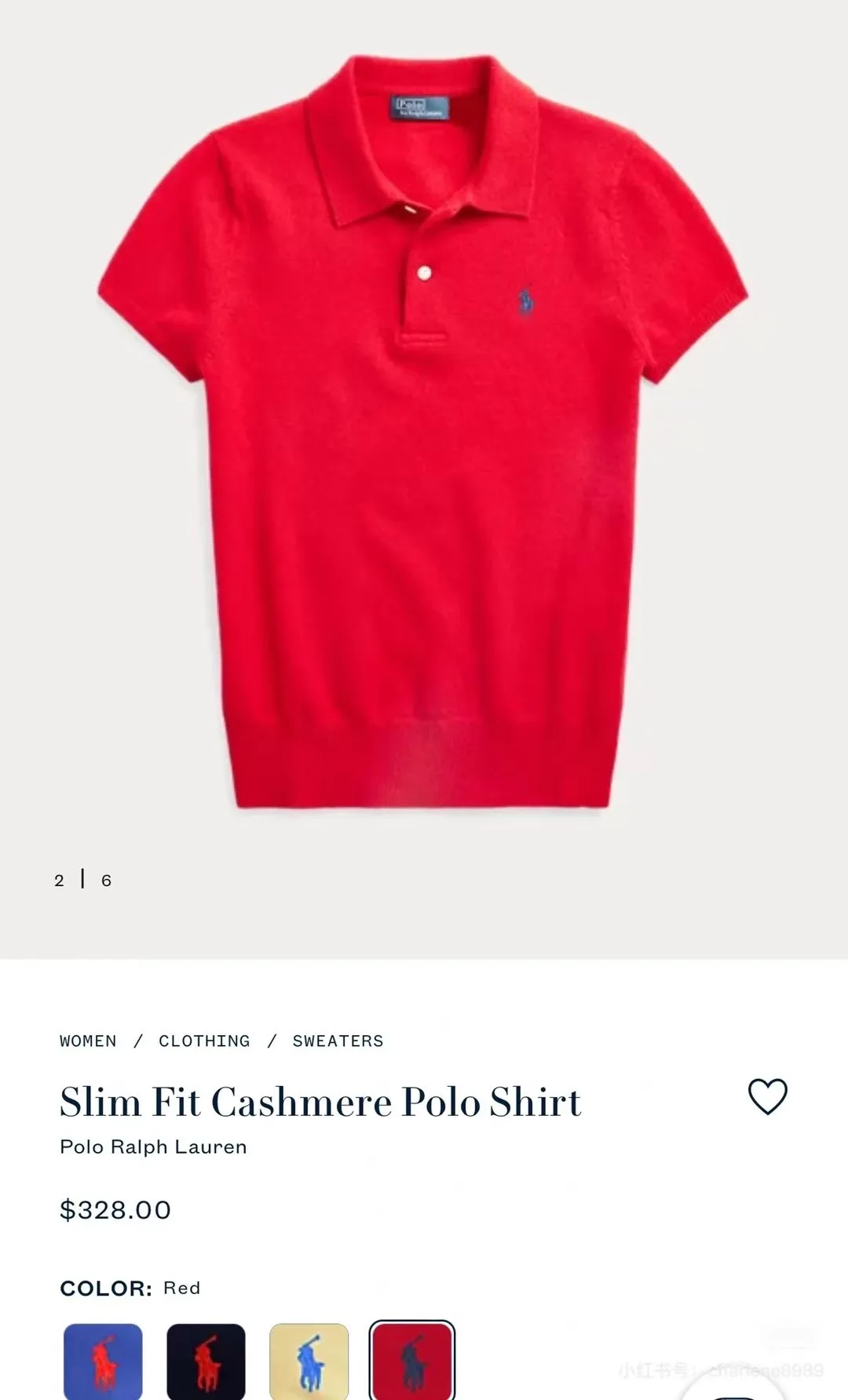
Task: Select the blue color swatch
Action: pyautogui.click(x=103, y=1362)
